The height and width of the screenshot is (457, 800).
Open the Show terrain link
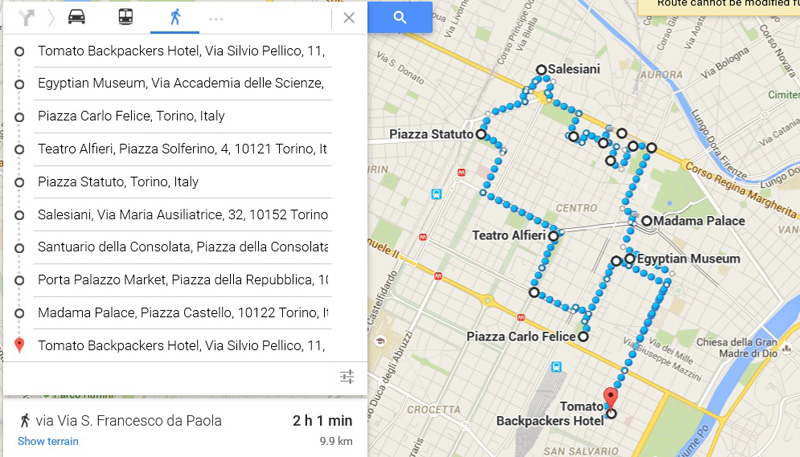46,441
